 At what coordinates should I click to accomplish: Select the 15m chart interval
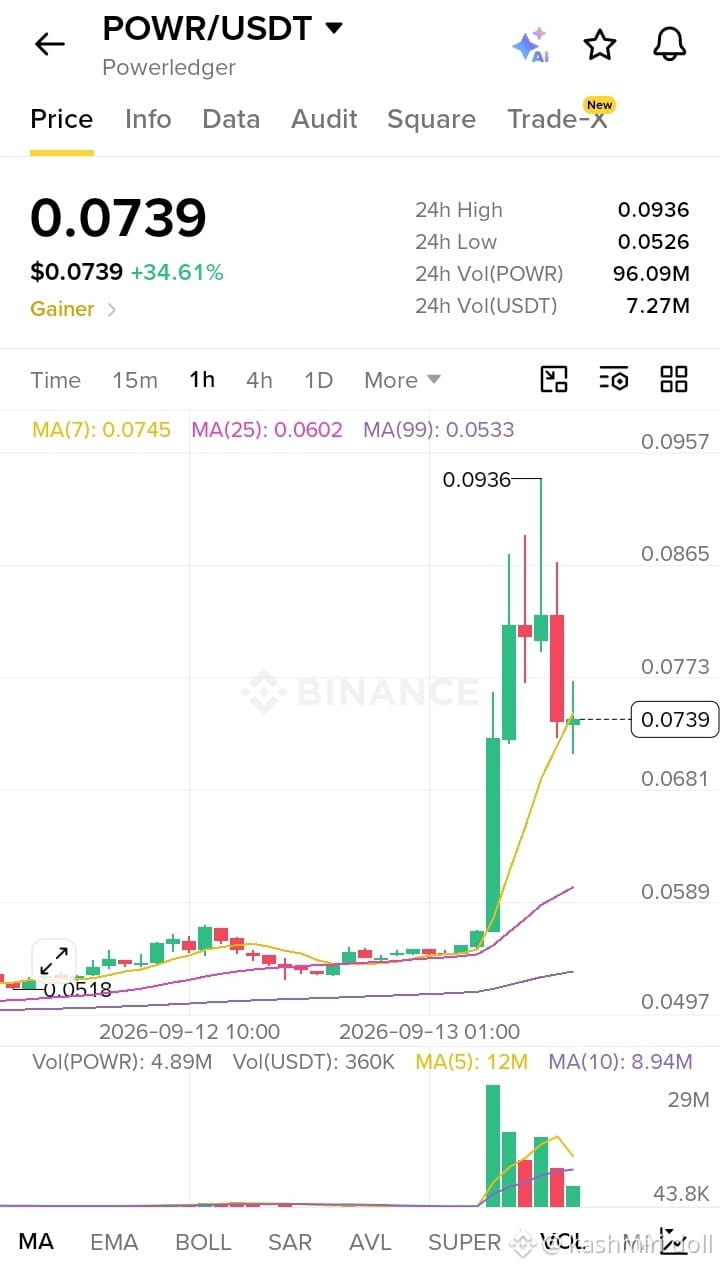135,380
